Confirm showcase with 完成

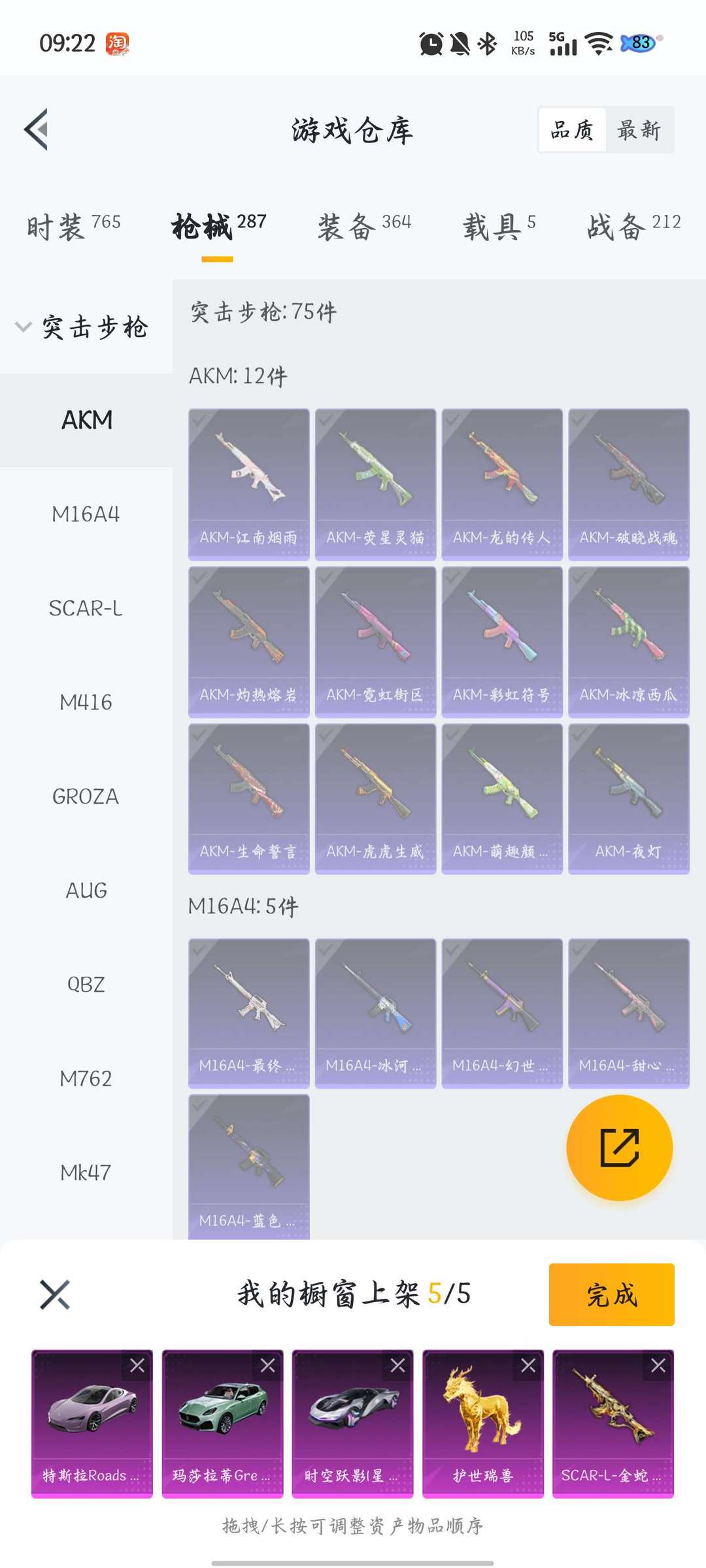point(611,1294)
